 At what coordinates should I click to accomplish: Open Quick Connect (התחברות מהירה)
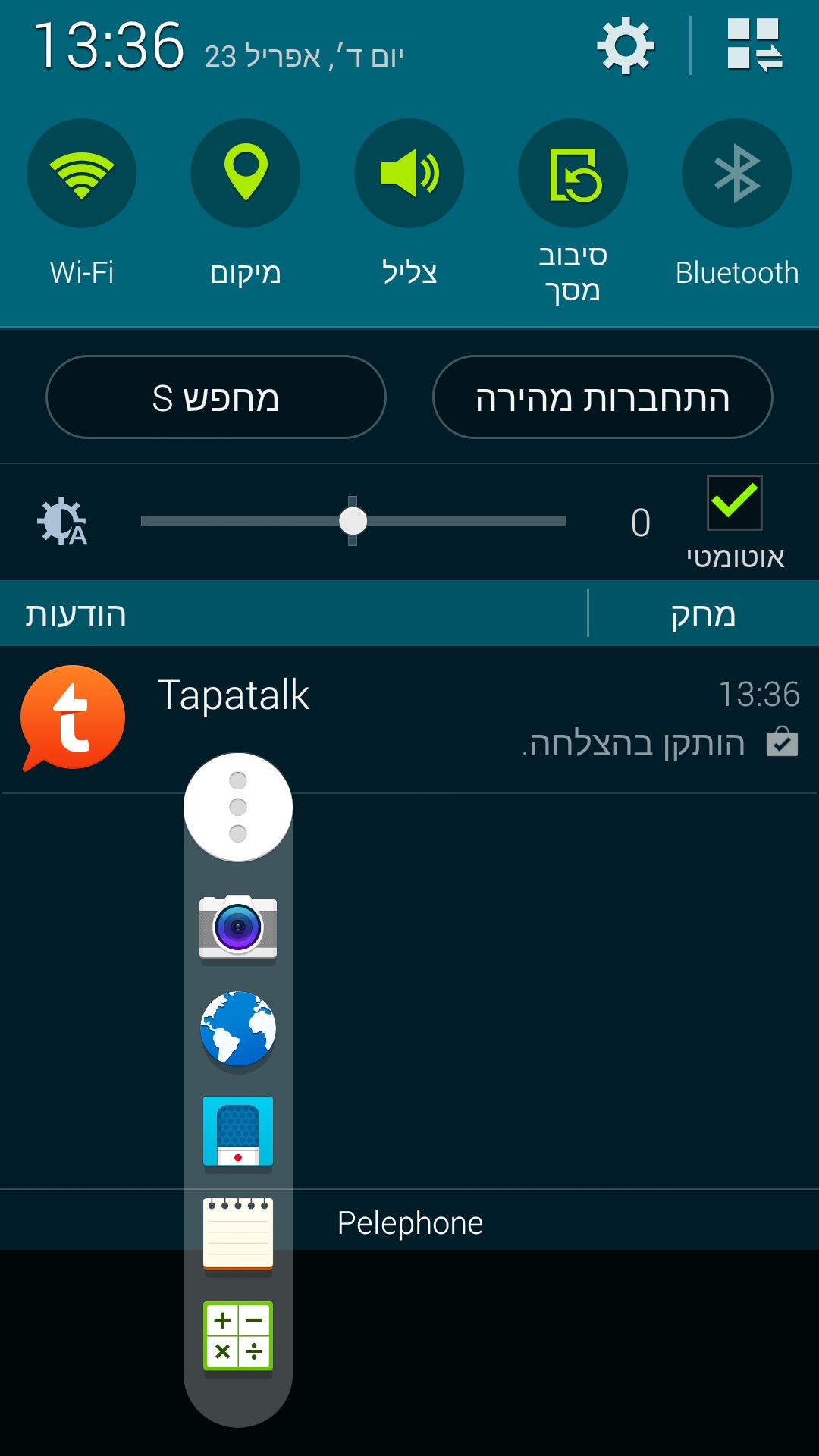pyautogui.click(x=603, y=397)
